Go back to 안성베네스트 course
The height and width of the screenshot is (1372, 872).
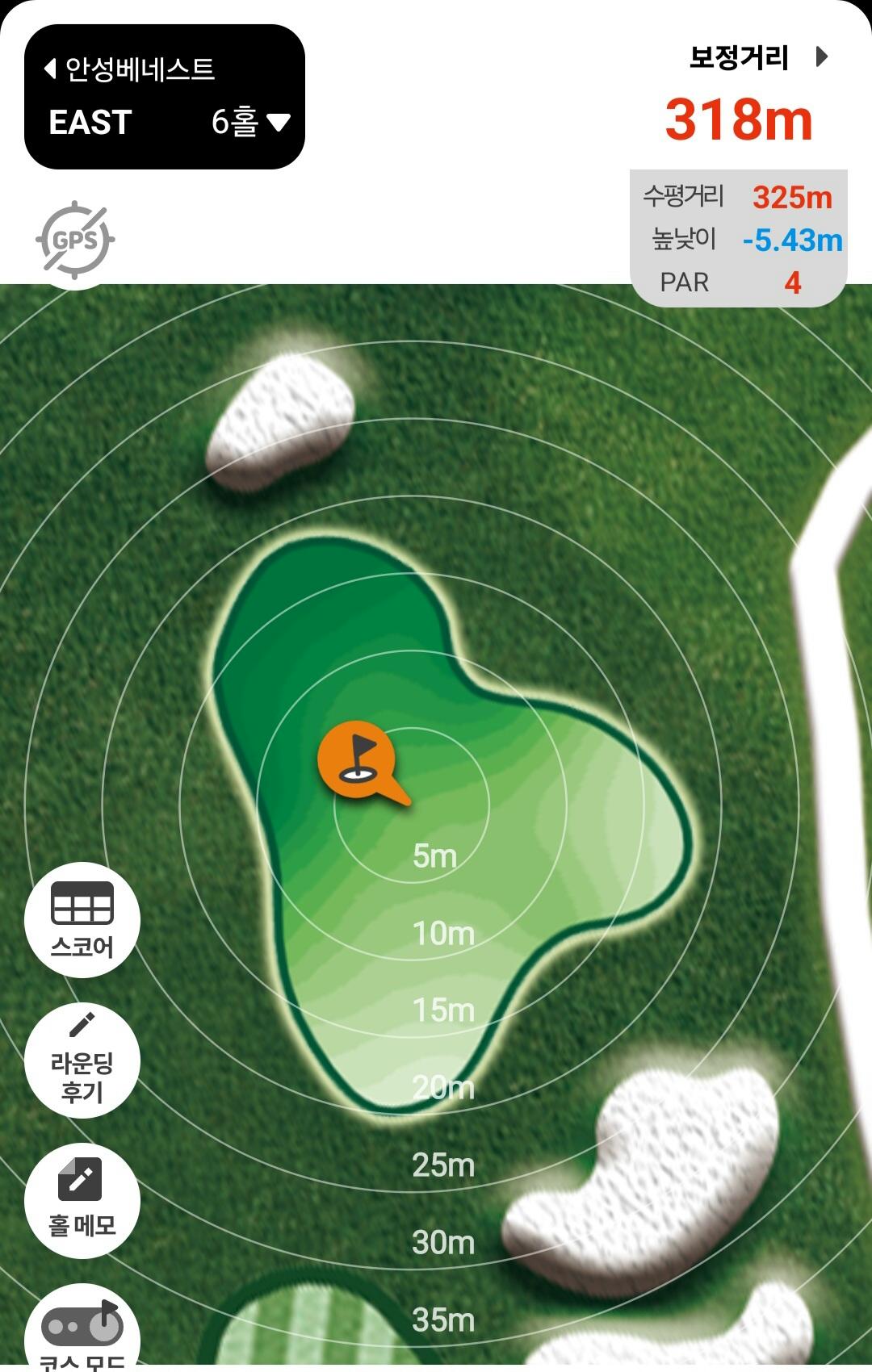click(x=129, y=69)
